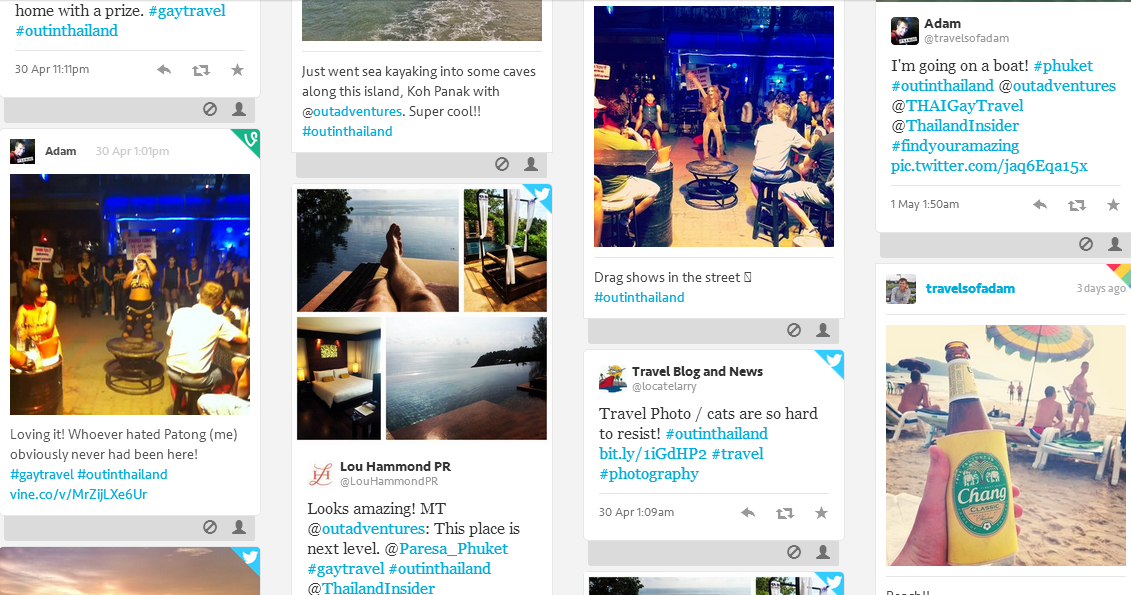The image size is (1131, 595).
Task: Open the Chang beer beach photo
Action: 1005,445
